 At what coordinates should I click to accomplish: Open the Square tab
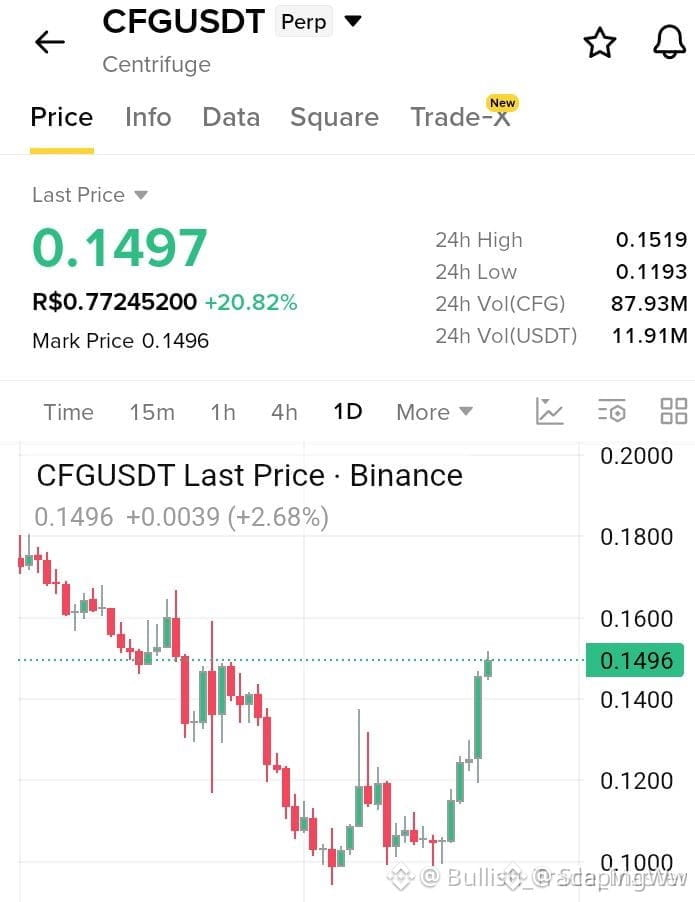tap(334, 118)
